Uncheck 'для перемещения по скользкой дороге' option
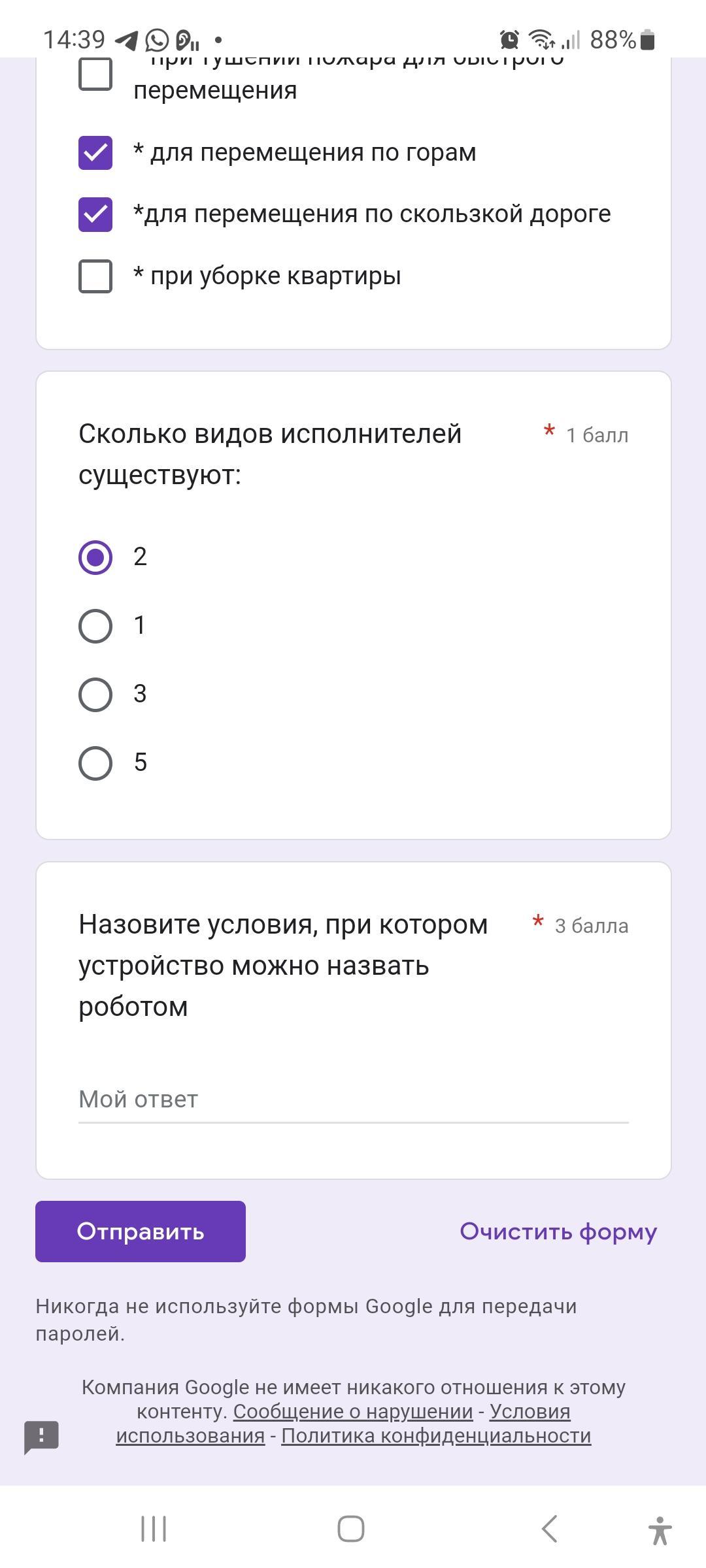Viewport: 706px width, 1568px height. [95, 214]
